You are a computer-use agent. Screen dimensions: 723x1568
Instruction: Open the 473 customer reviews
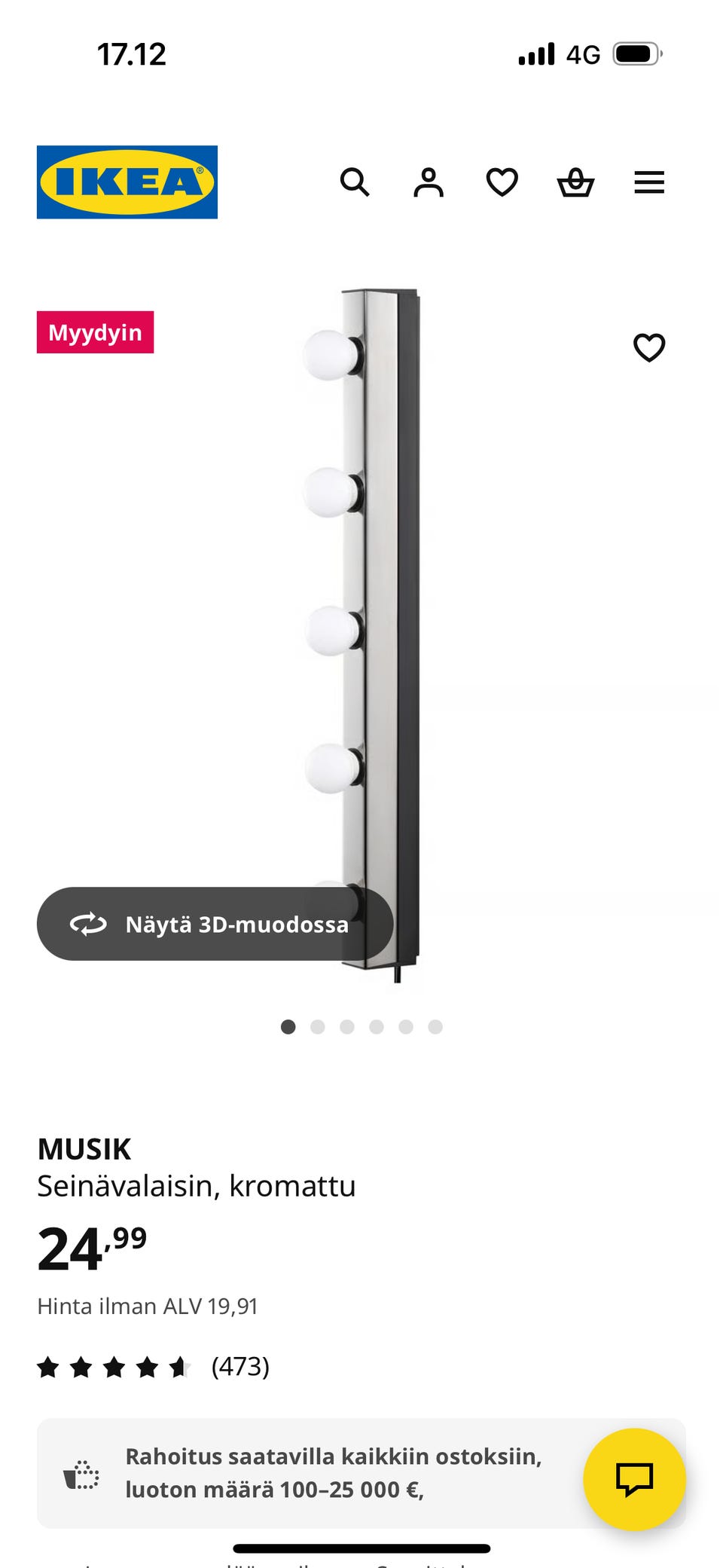(239, 1366)
